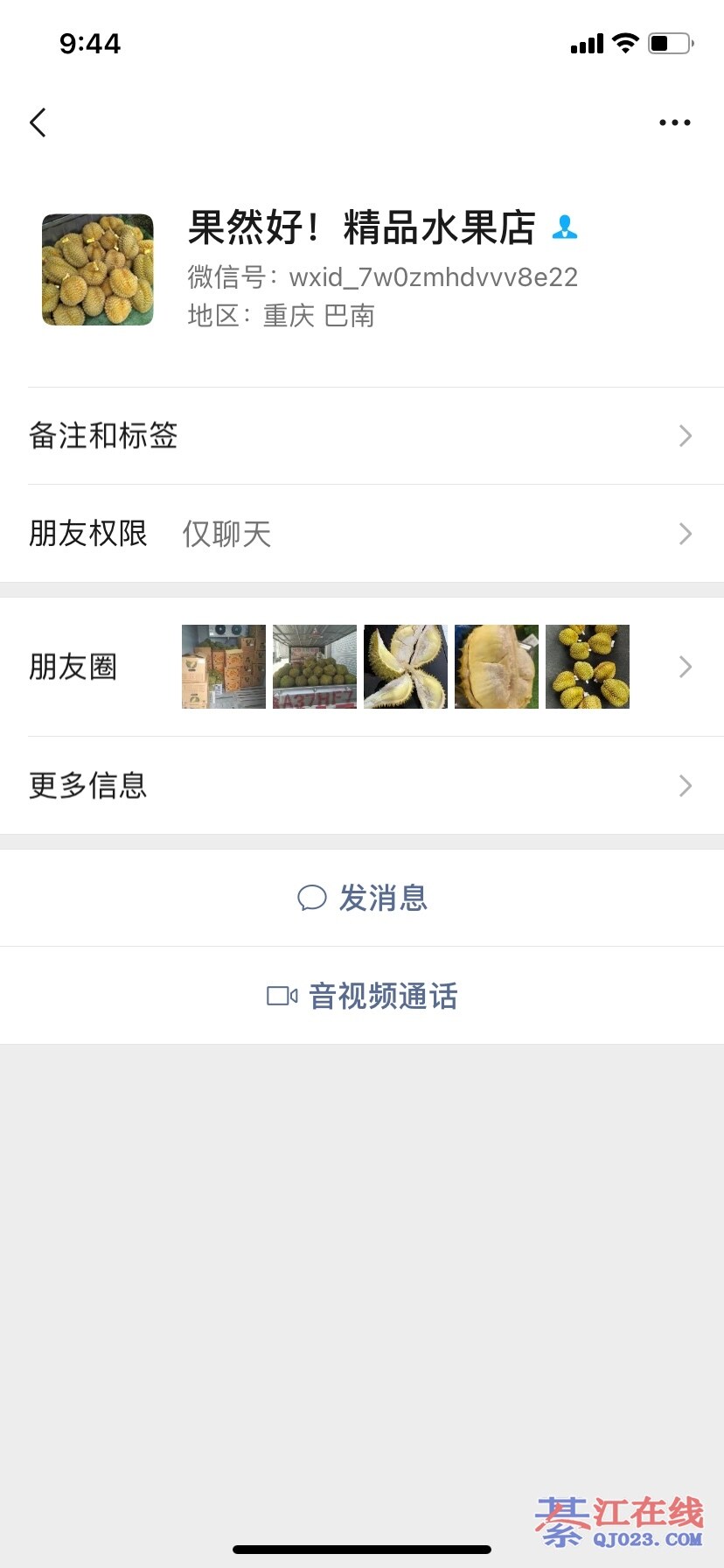This screenshot has width=724, height=1568.
Task: Tap 发消息 to send a message
Action: [362, 898]
